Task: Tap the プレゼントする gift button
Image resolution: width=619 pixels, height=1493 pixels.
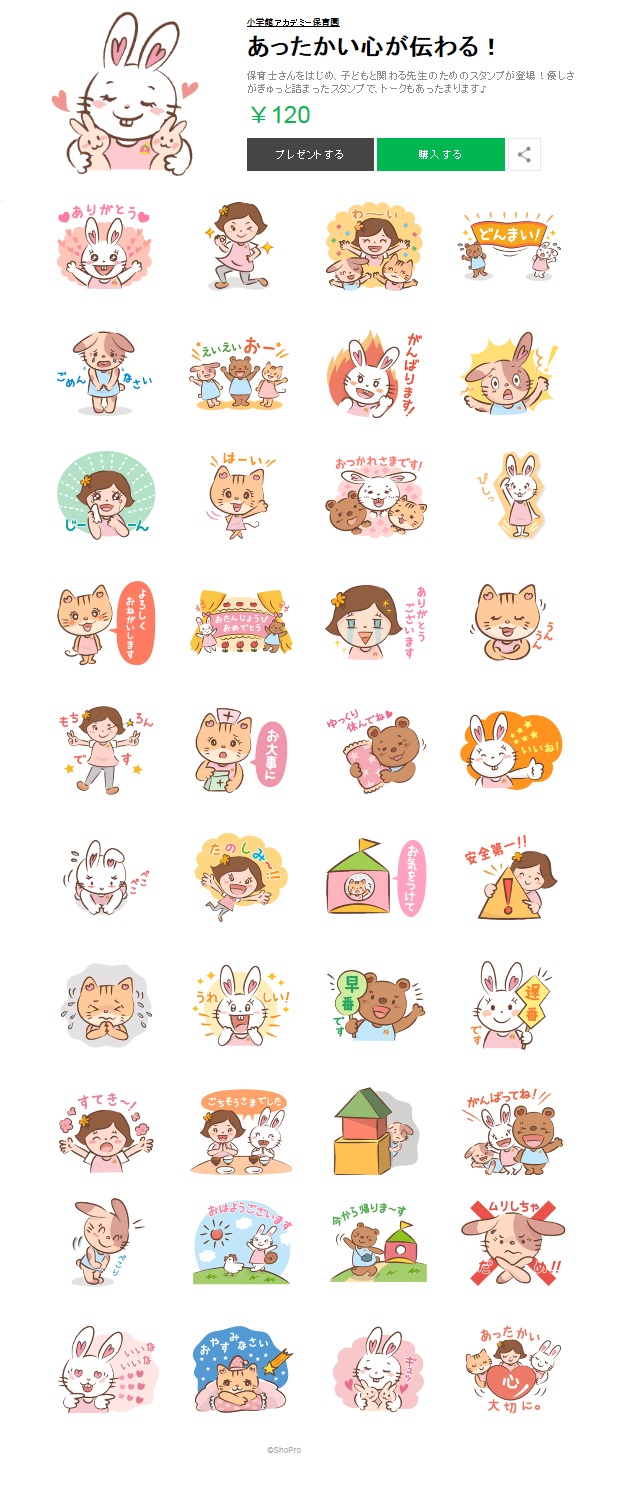Action: 310,155
